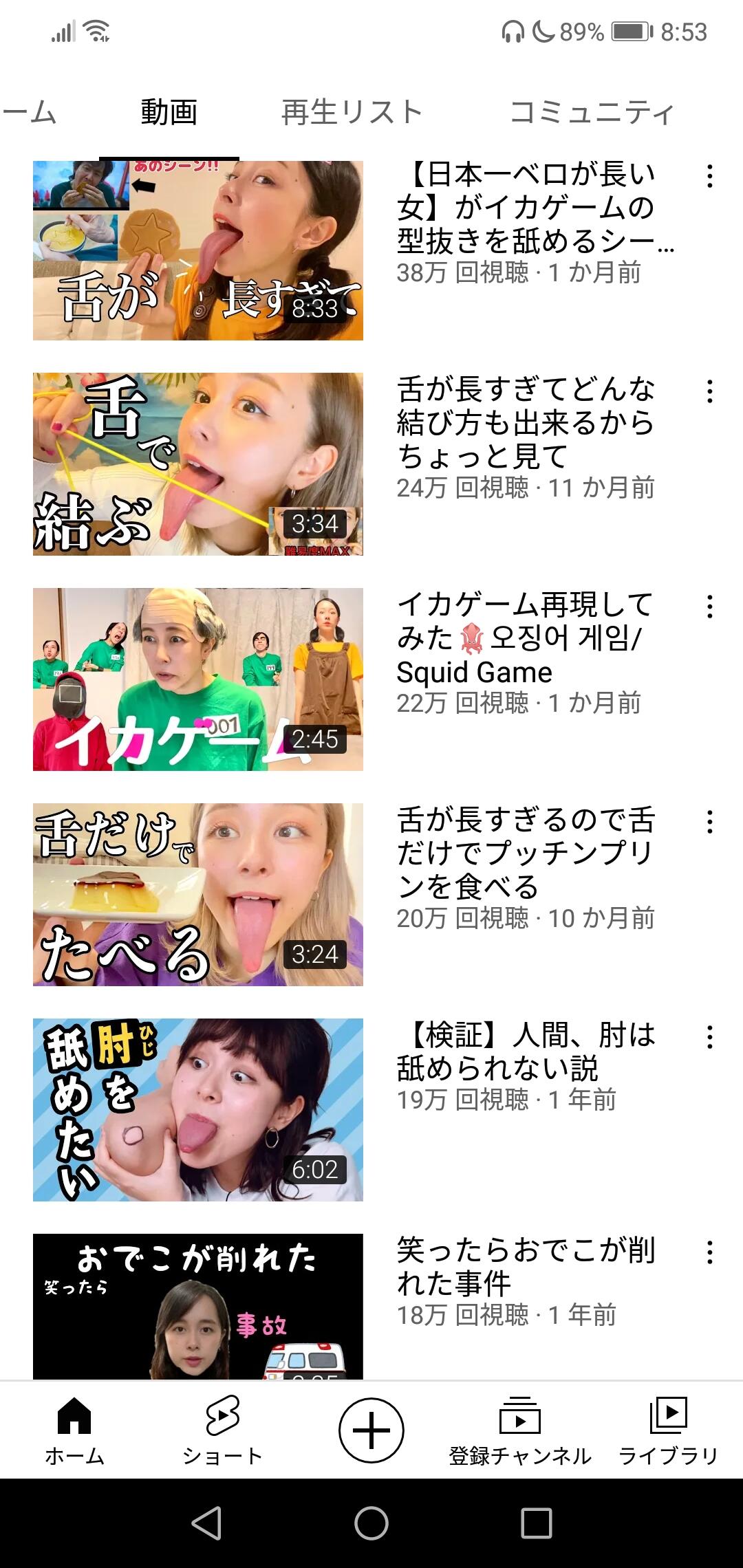Select the 動画 tab

coord(169,112)
